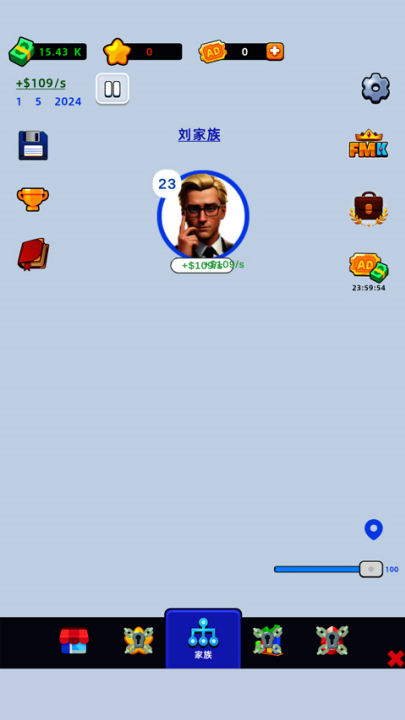Open the settings gear
This screenshot has height=720, width=405.
(x=376, y=88)
